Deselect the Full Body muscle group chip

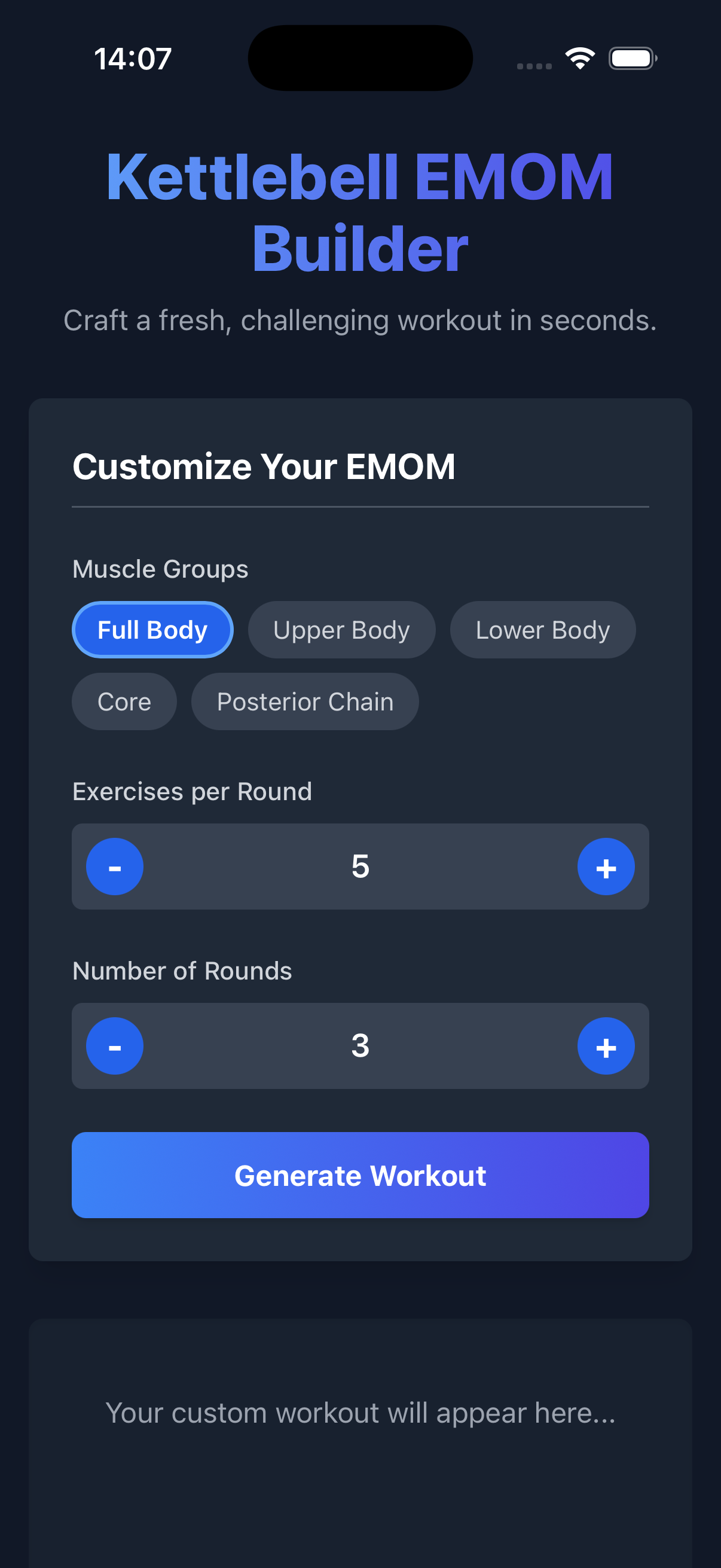[152, 629]
